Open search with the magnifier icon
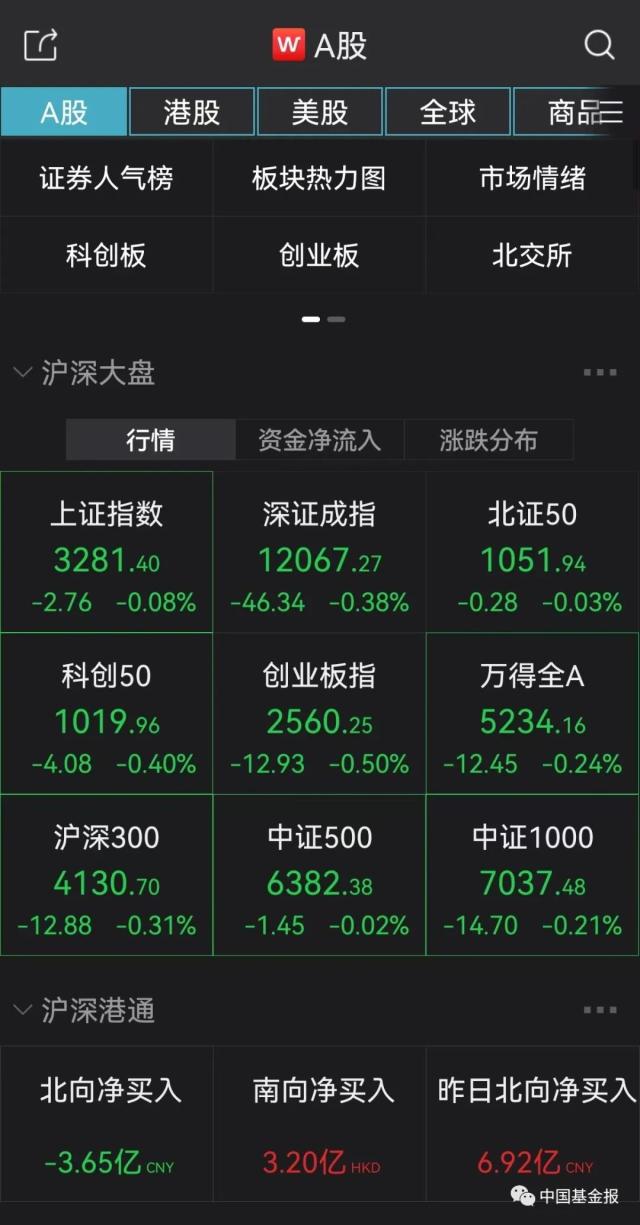 pyautogui.click(x=599, y=44)
